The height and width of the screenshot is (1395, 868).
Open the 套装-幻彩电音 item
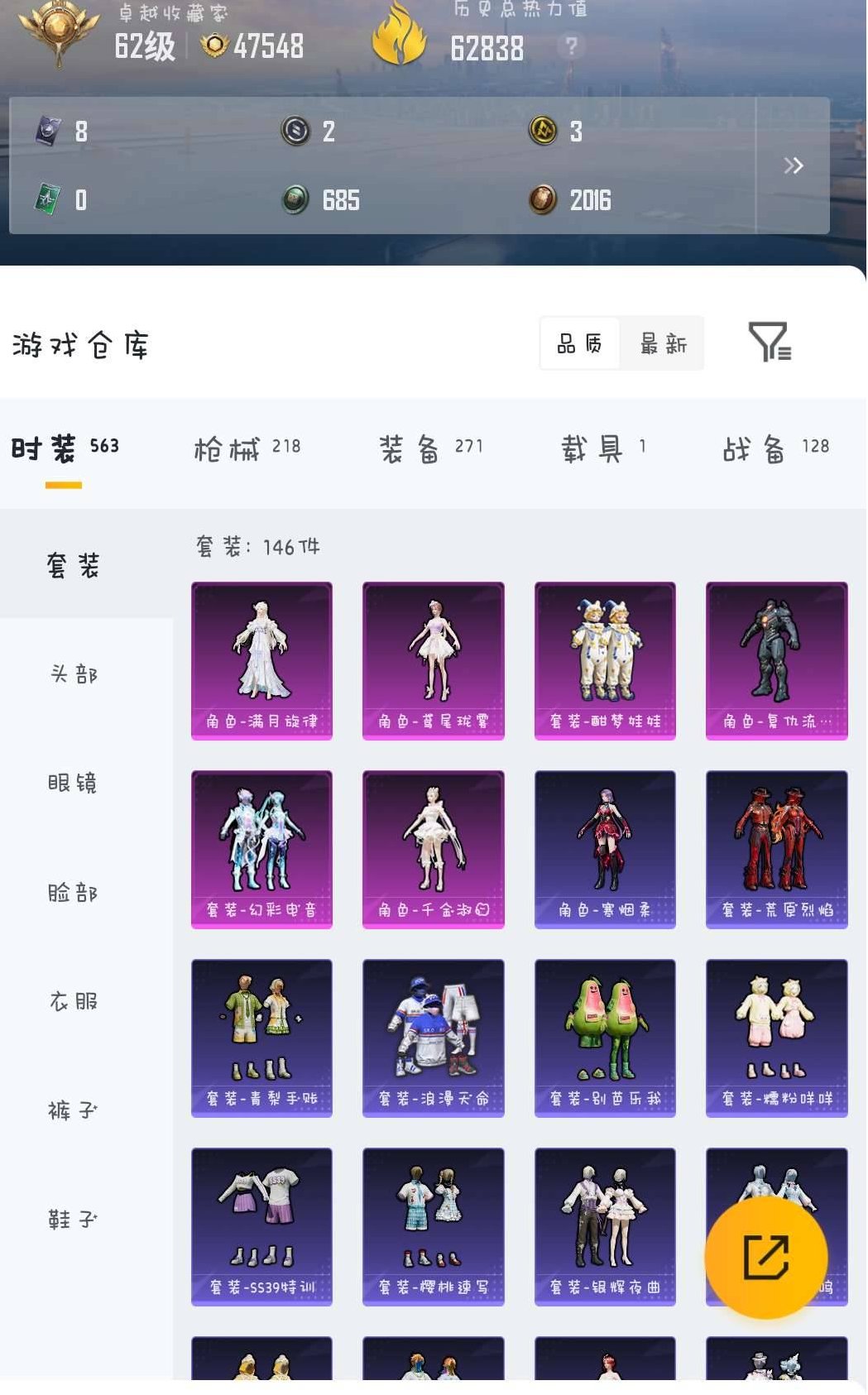click(x=261, y=849)
